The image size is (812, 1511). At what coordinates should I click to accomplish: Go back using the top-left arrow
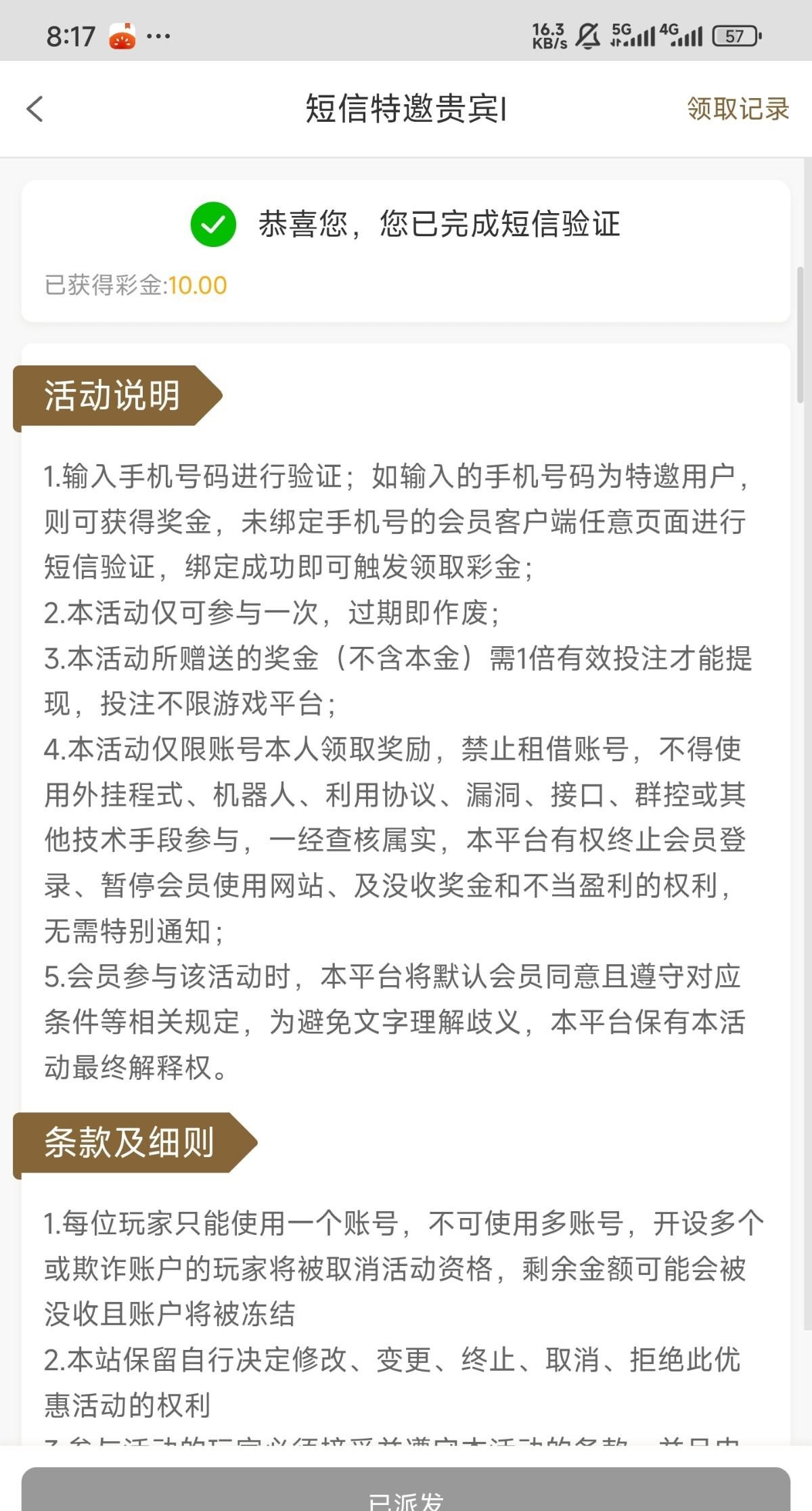point(35,109)
